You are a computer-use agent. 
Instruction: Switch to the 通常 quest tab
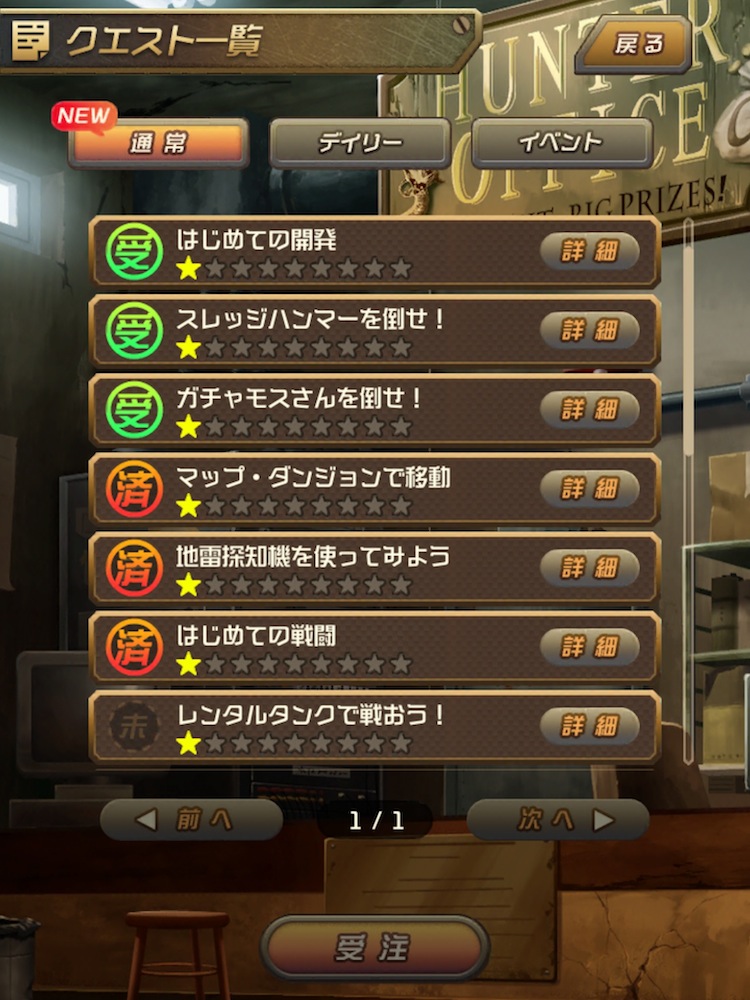[x=158, y=144]
